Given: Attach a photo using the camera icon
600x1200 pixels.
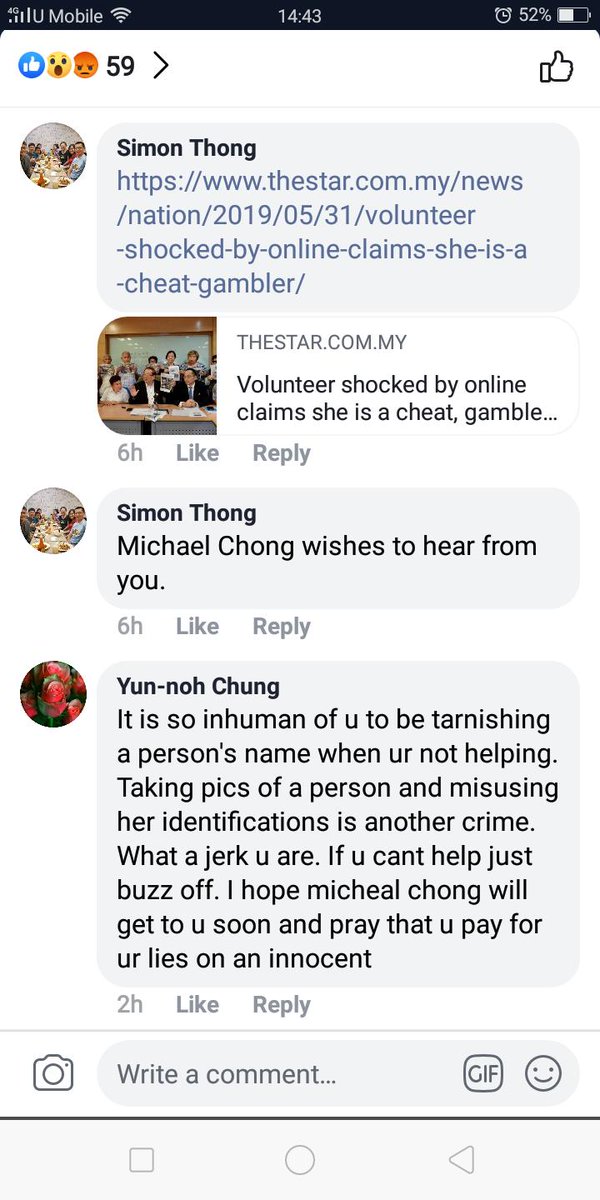Looking at the screenshot, I should [53, 1074].
